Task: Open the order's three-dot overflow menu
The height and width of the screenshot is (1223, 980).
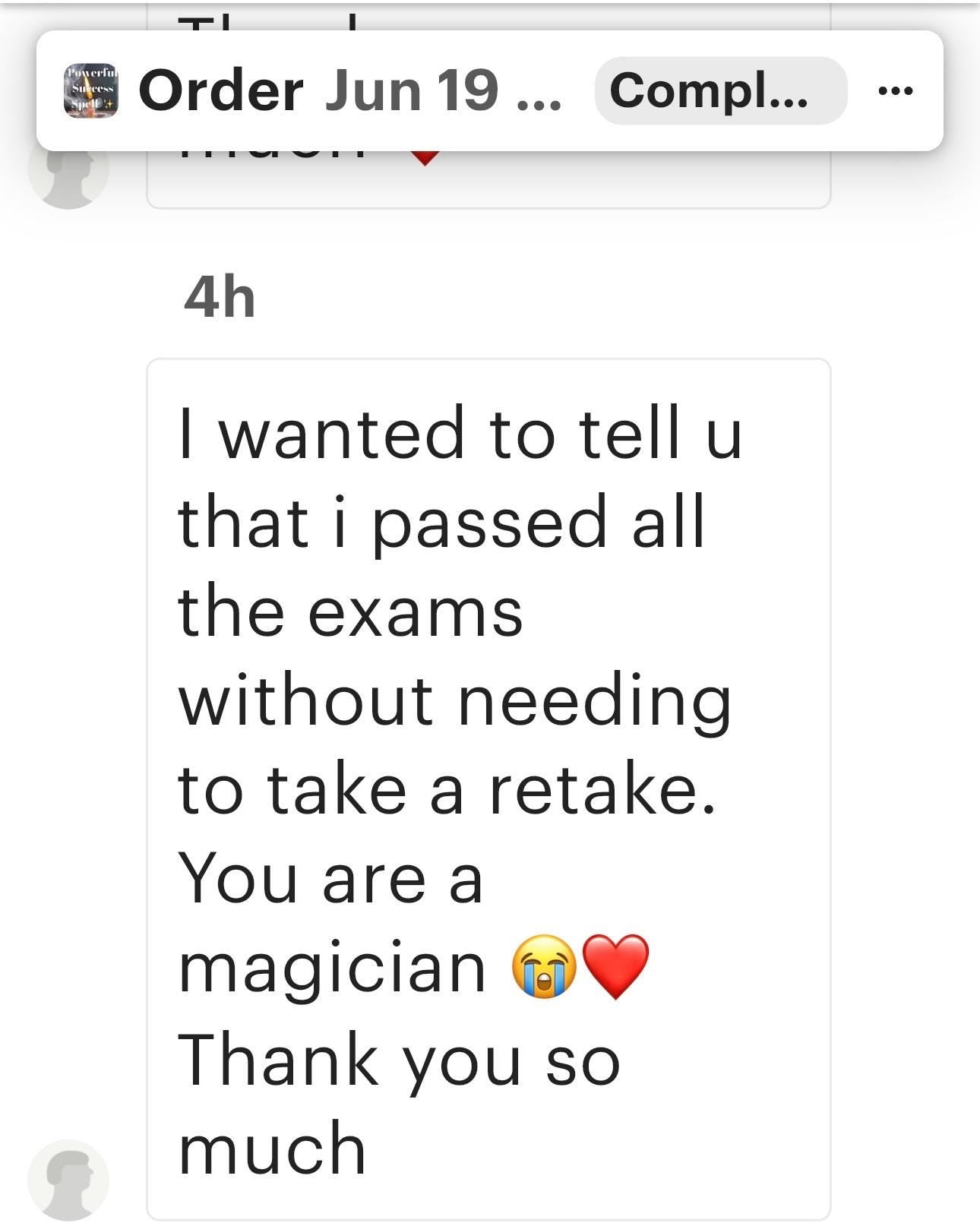Action: point(895,91)
